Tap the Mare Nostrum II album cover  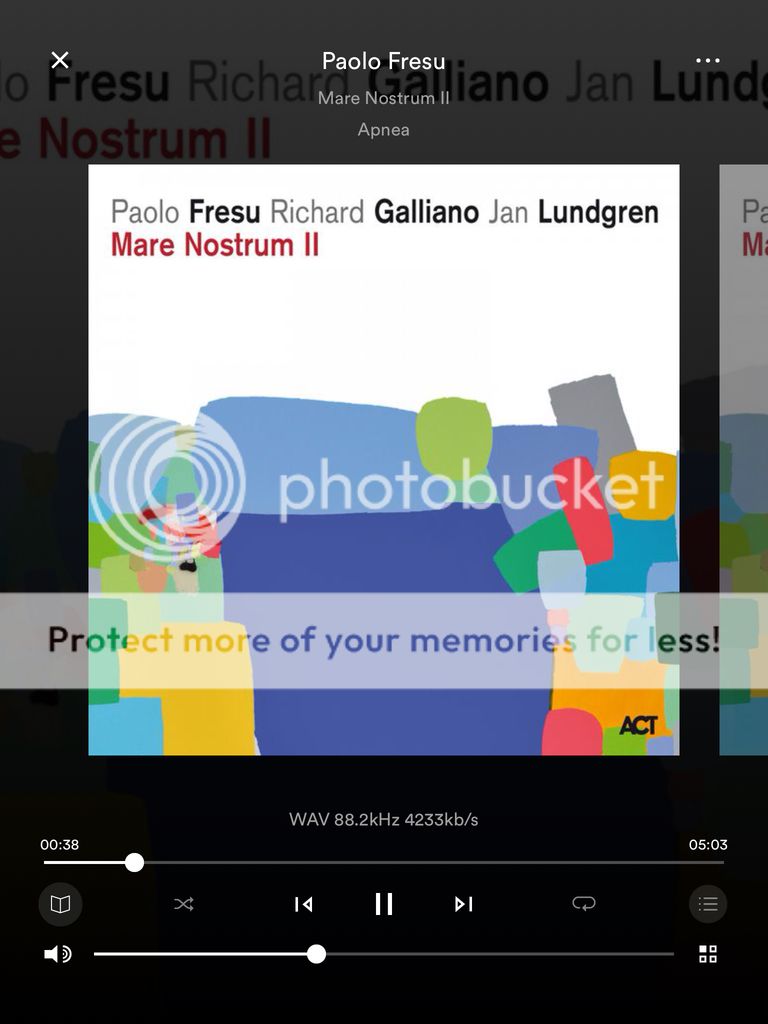(x=384, y=460)
